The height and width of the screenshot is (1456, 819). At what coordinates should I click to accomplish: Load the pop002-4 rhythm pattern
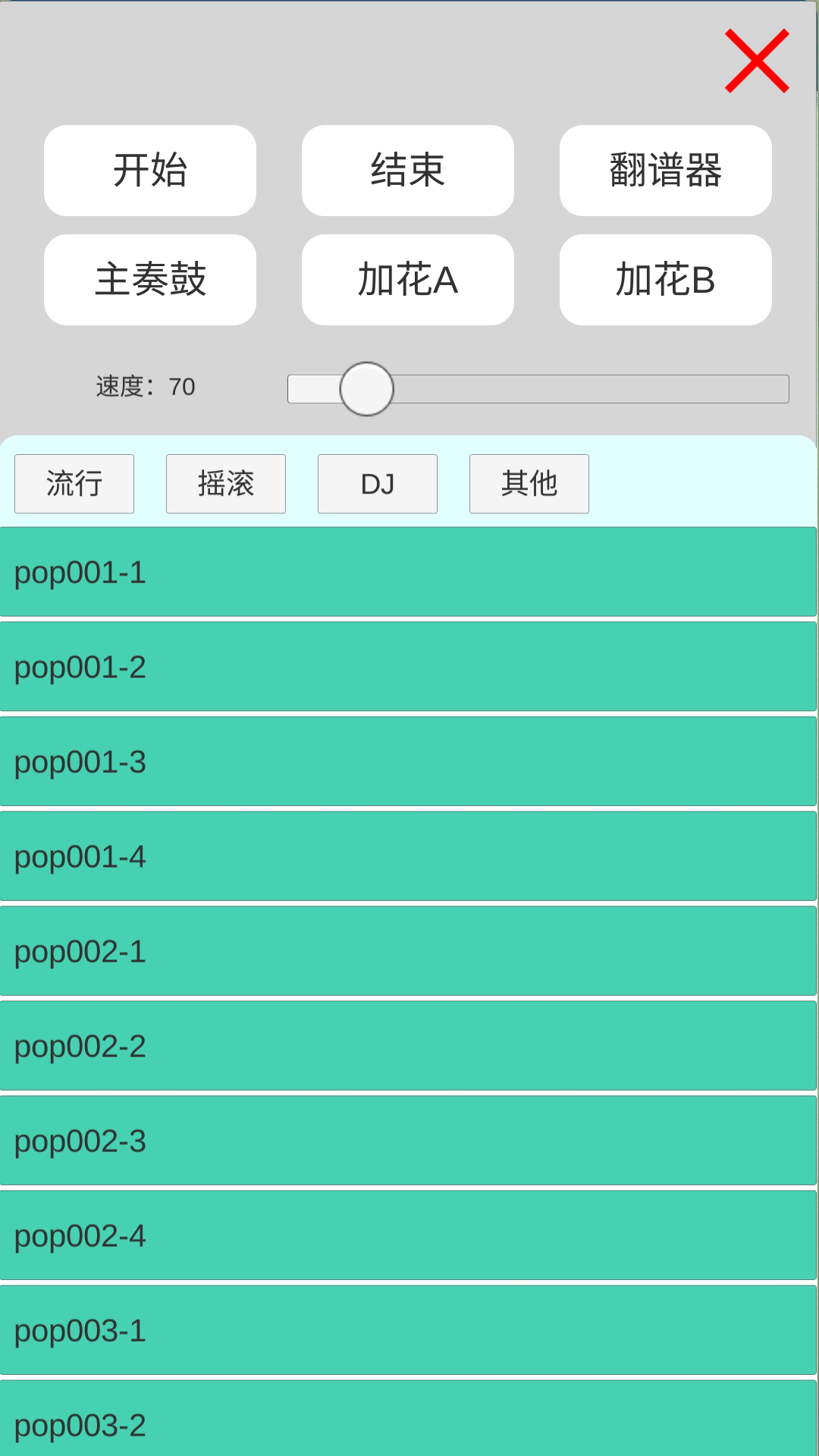click(x=409, y=1236)
